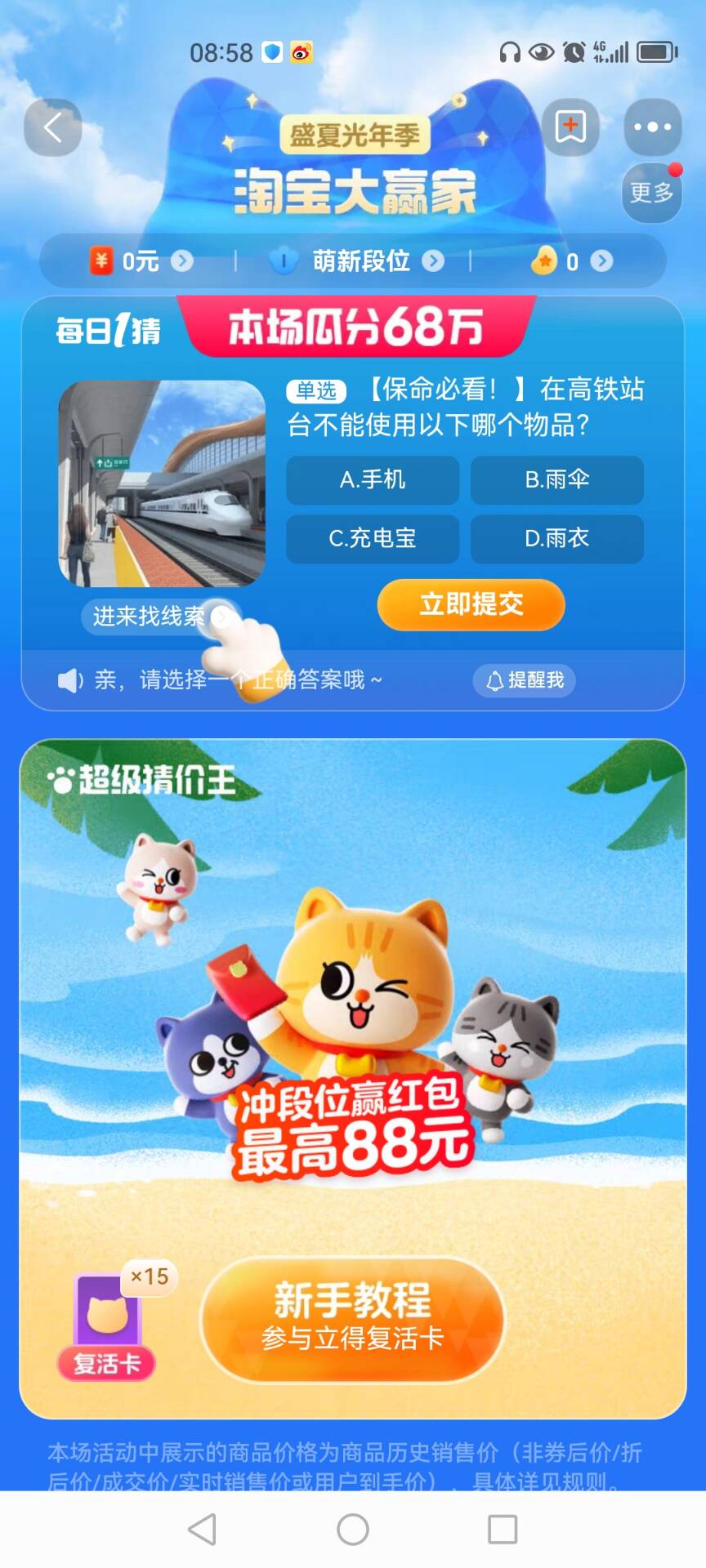Select answer B.雨伞
Screen dimensions: 706x1568
coord(556,479)
